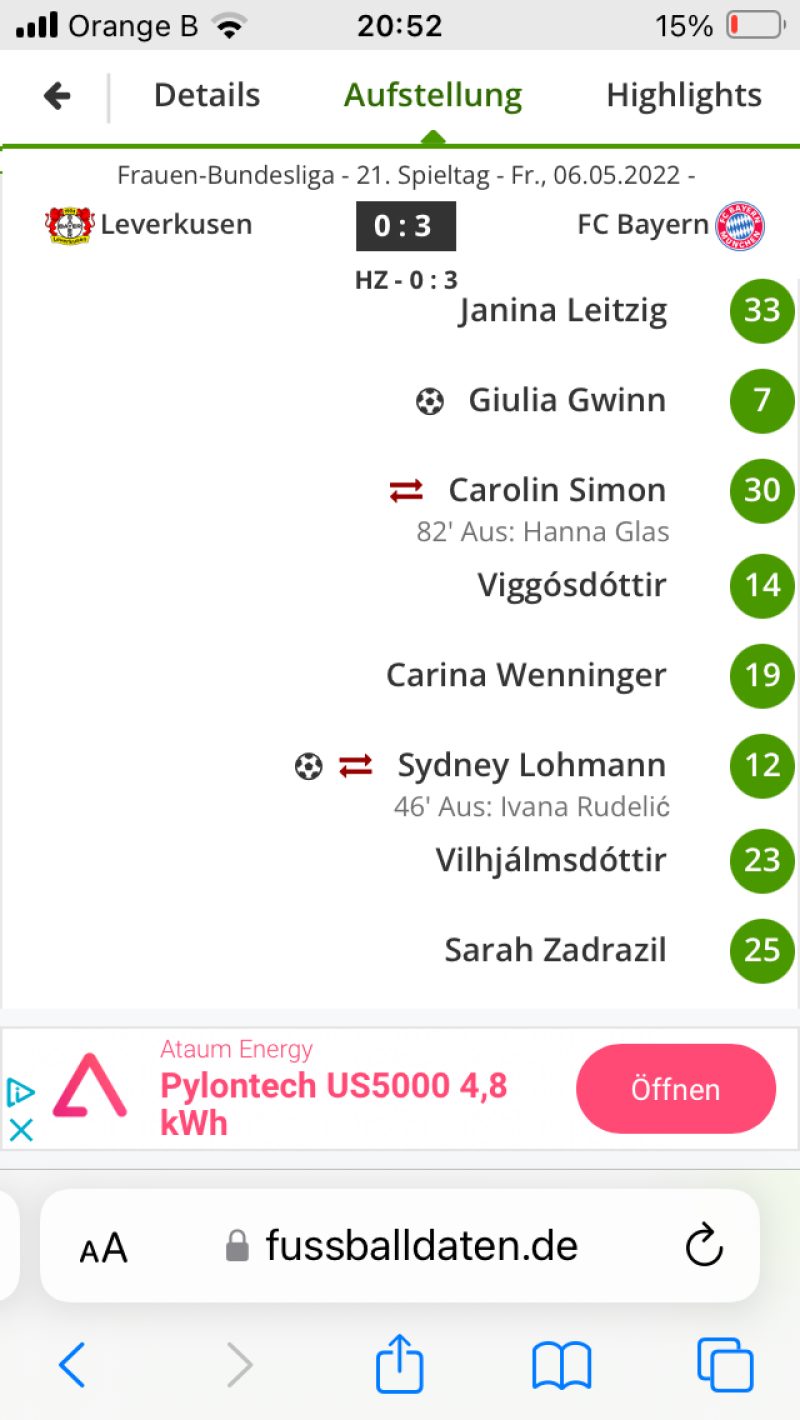The image size is (800, 1420).
Task: Select the Aufstellung tab
Action: (x=433, y=96)
